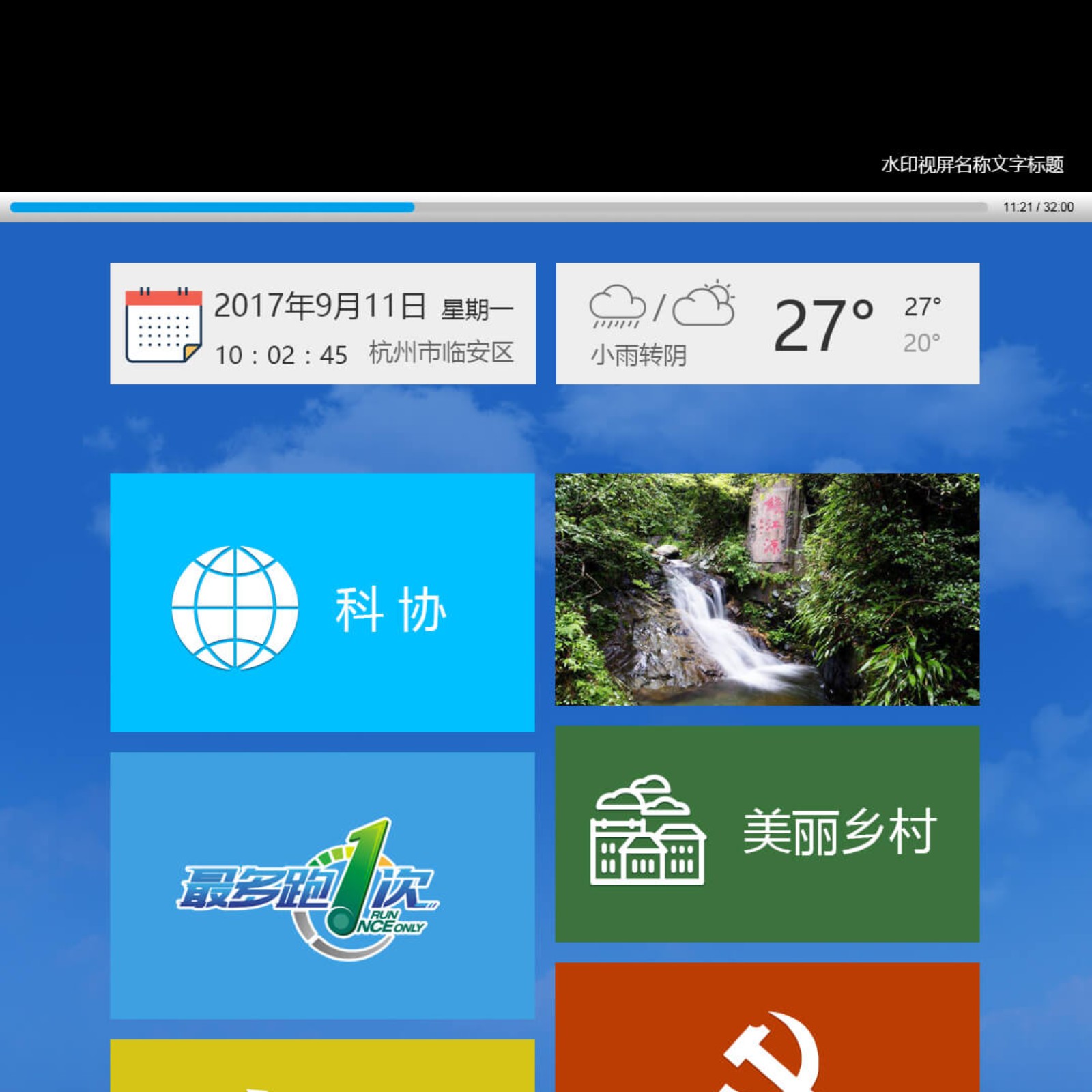Open the 科协 tile
The image size is (1092, 1092).
pyautogui.click(x=322, y=602)
